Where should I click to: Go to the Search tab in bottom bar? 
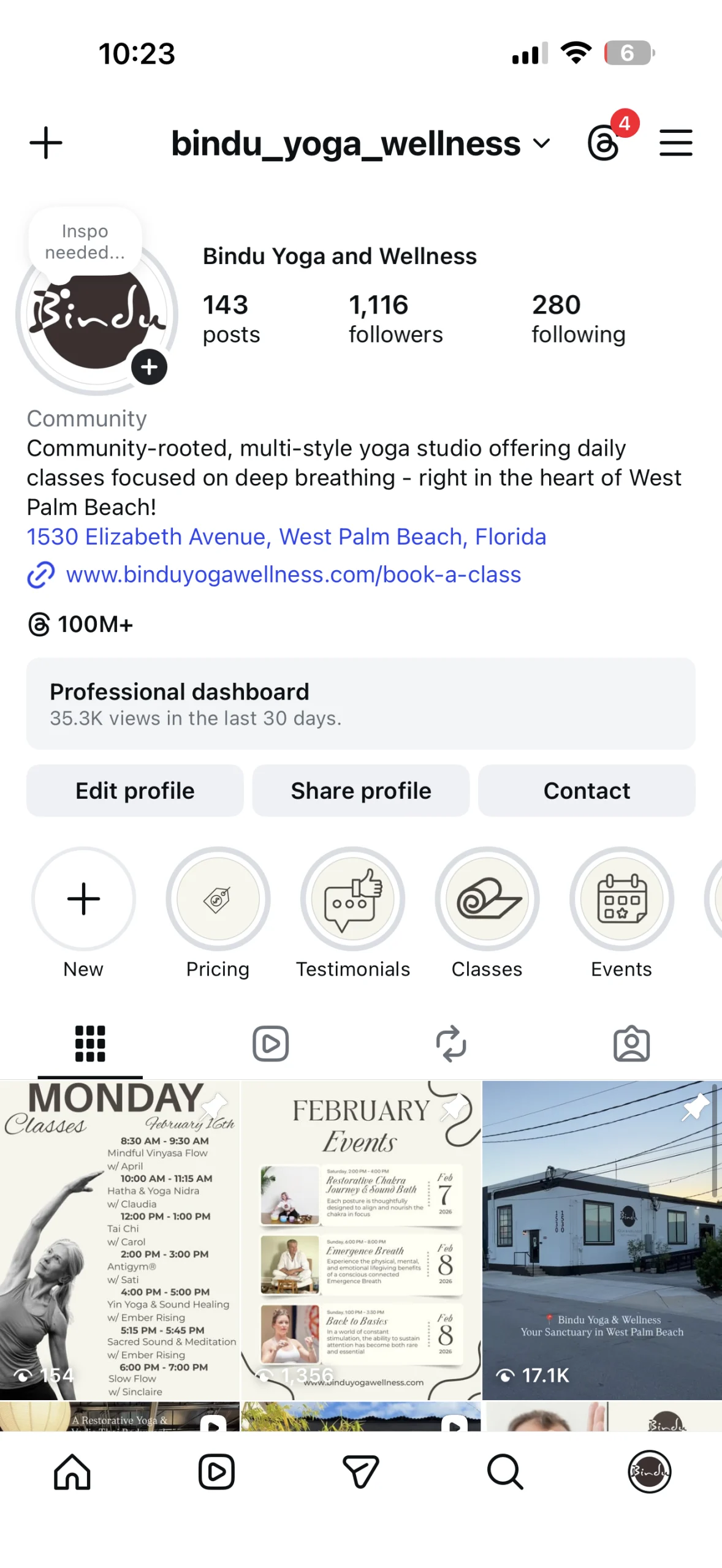pyautogui.click(x=505, y=1472)
